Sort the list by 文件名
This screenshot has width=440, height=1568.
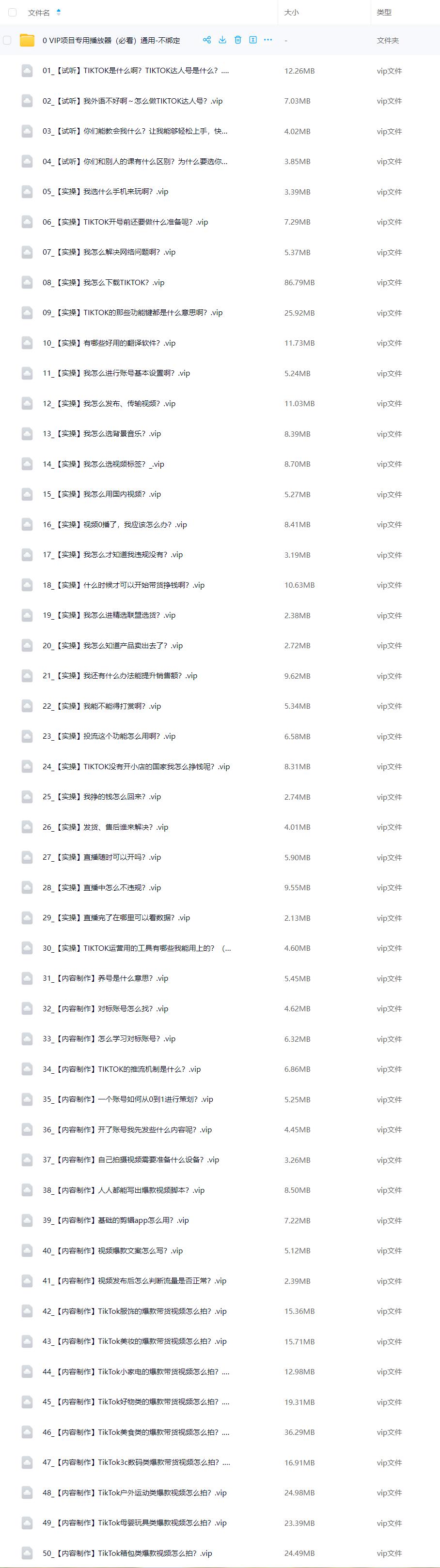coord(40,12)
